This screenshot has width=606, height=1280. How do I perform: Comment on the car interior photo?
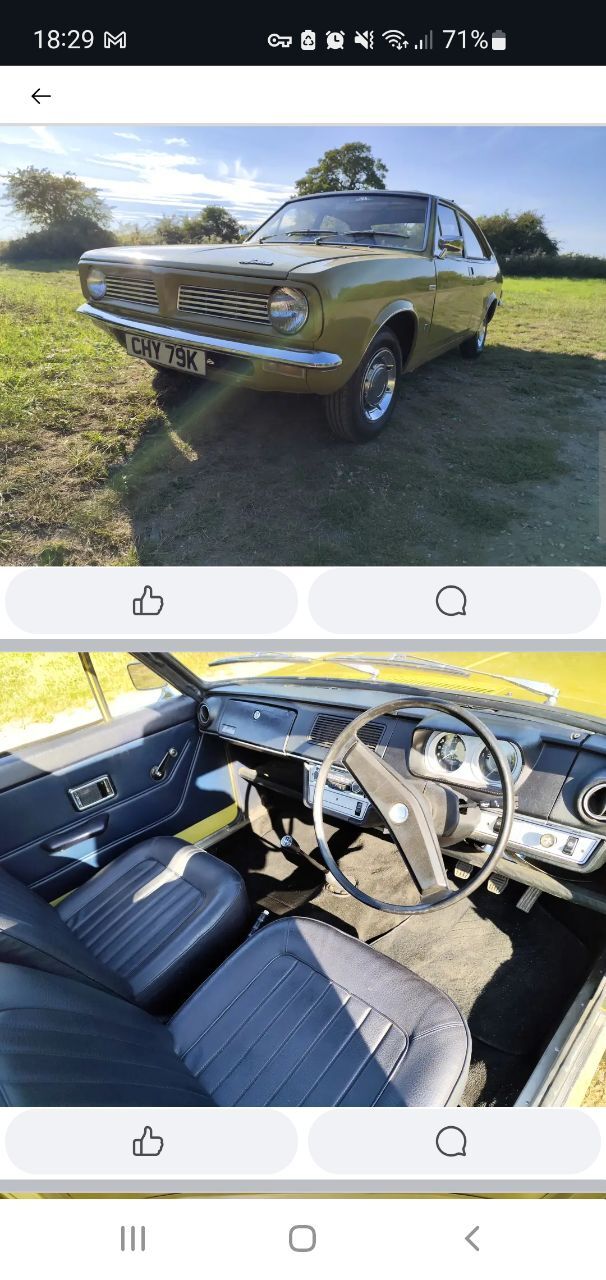pos(454,1141)
